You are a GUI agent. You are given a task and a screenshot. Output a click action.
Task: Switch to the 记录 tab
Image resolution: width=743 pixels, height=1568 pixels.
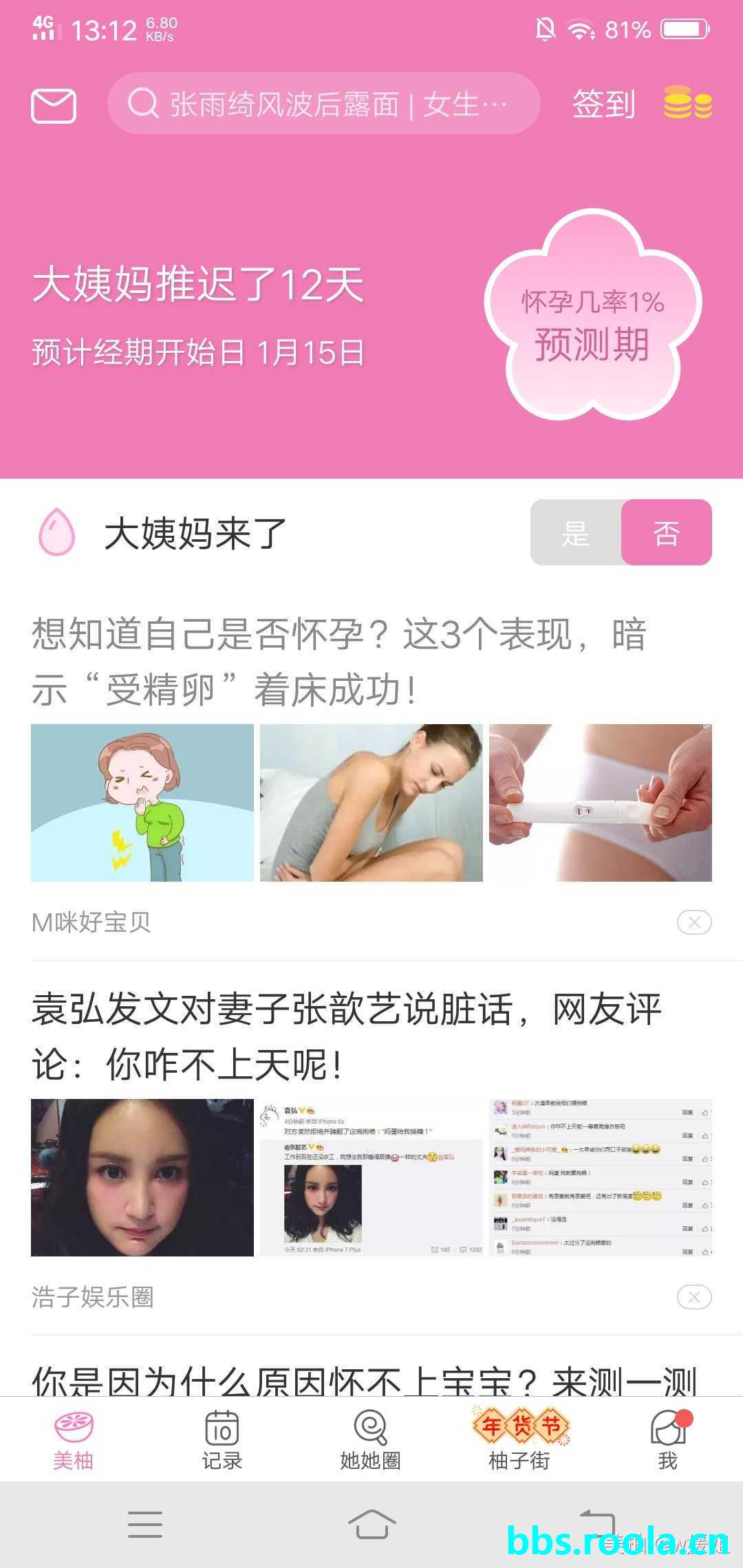pos(222,1440)
